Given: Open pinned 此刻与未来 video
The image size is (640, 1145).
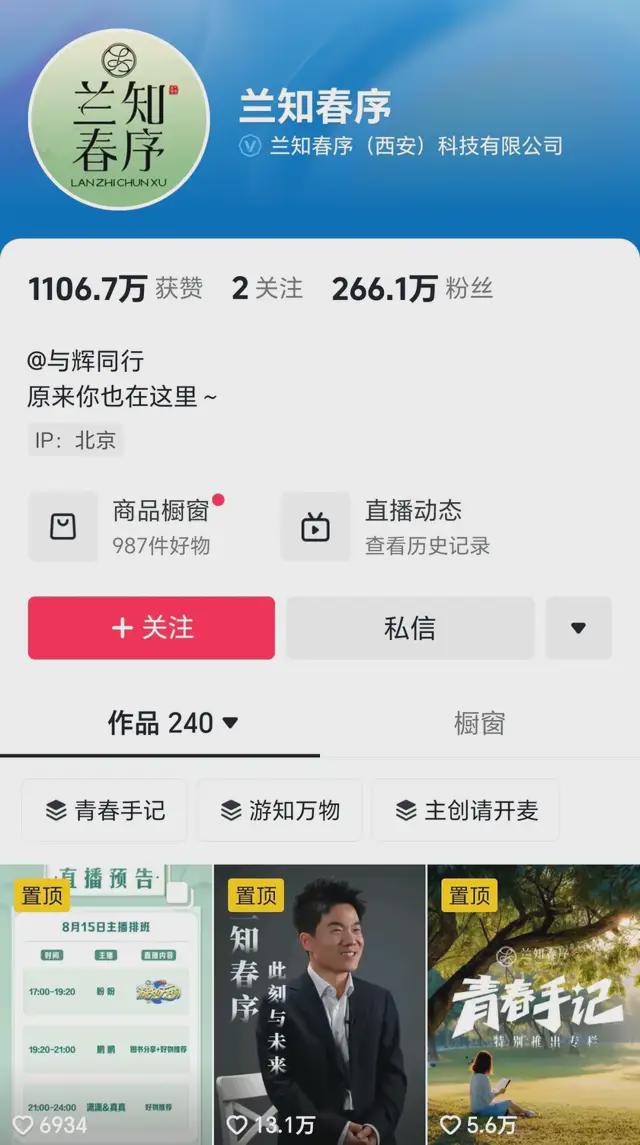Looking at the screenshot, I should tap(319, 1005).
